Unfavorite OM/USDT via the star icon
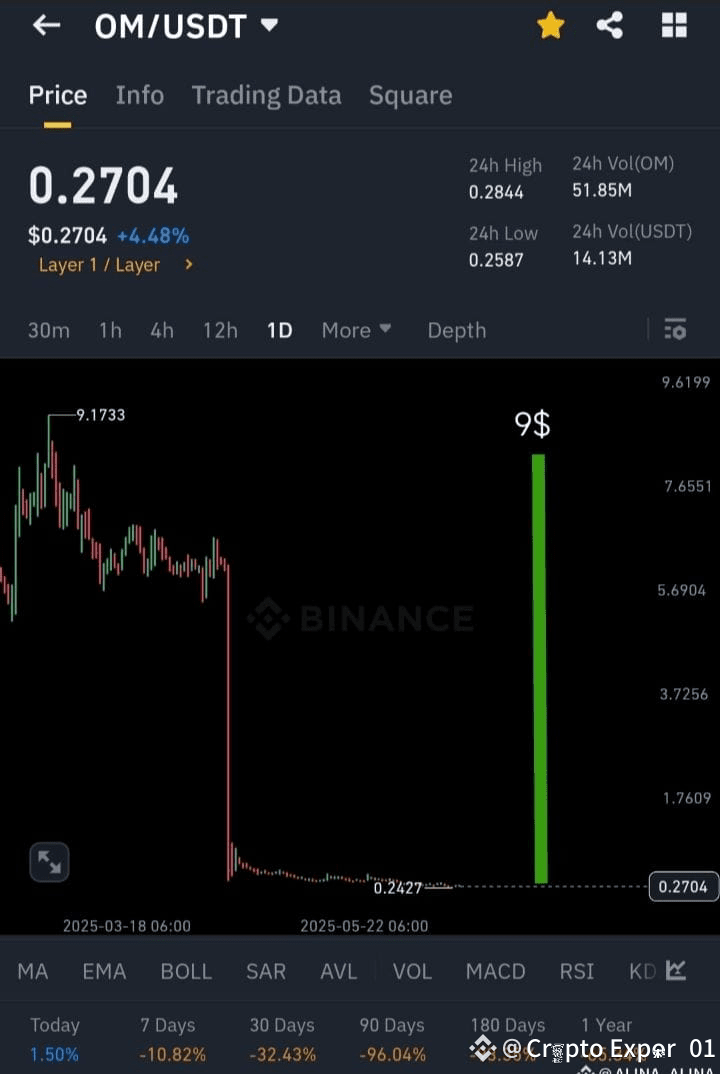The width and height of the screenshot is (720, 1074). tap(550, 25)
